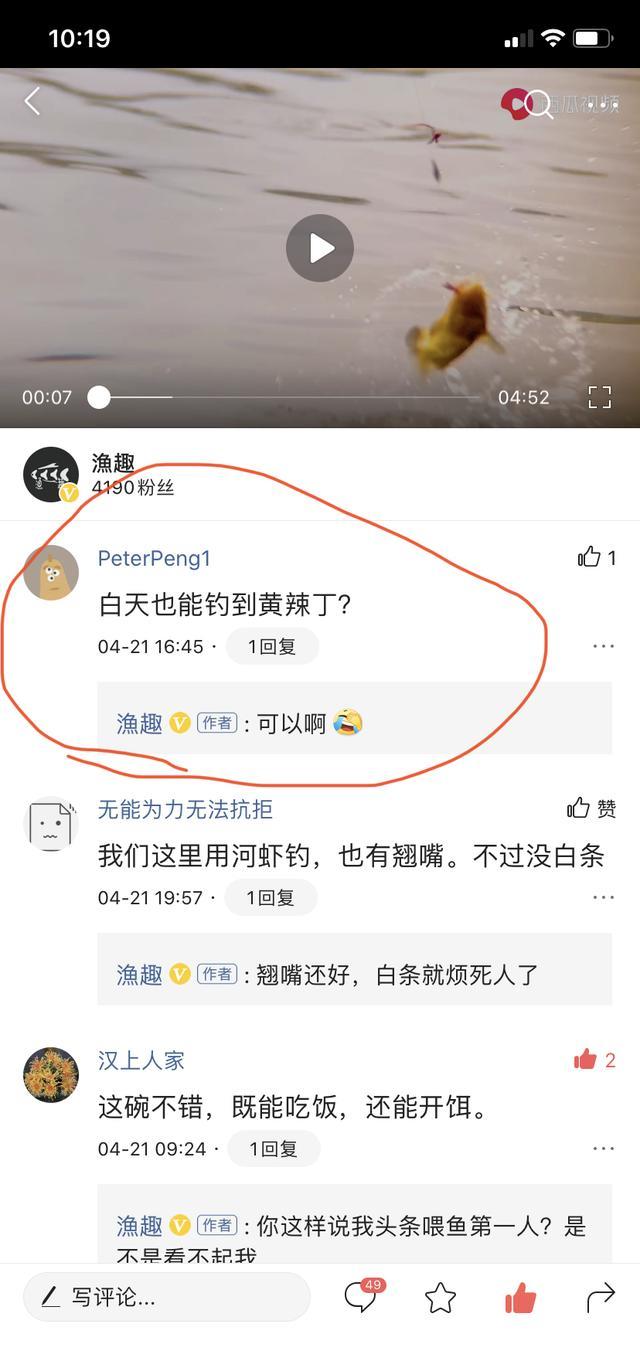
Task: Open search in the video header
Action: [x=539, y=104]
